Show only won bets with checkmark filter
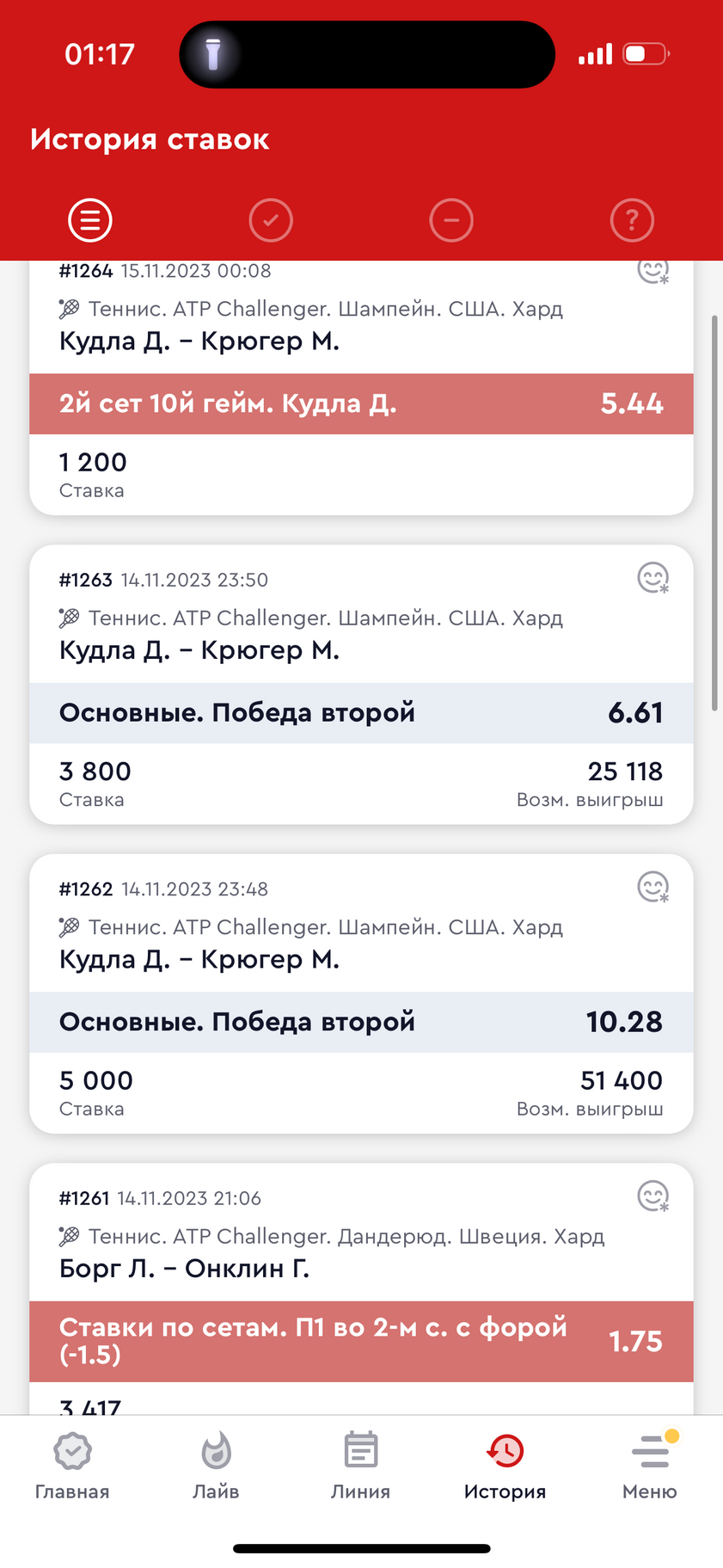Screen dimensions: 723x1568 click(x=271, y=220)
